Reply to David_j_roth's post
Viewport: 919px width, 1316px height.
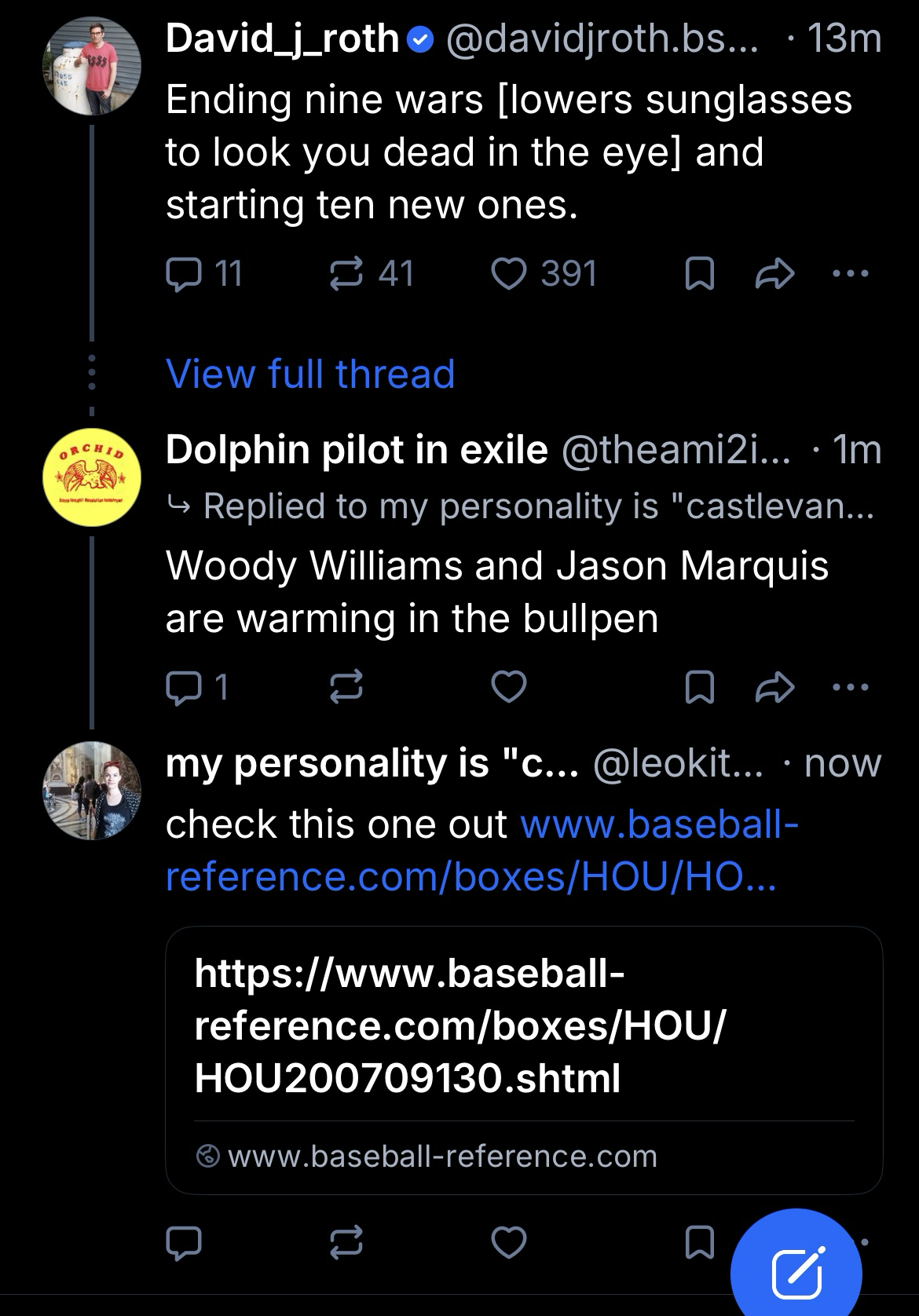pyautogui.click(x=183, y=274)
